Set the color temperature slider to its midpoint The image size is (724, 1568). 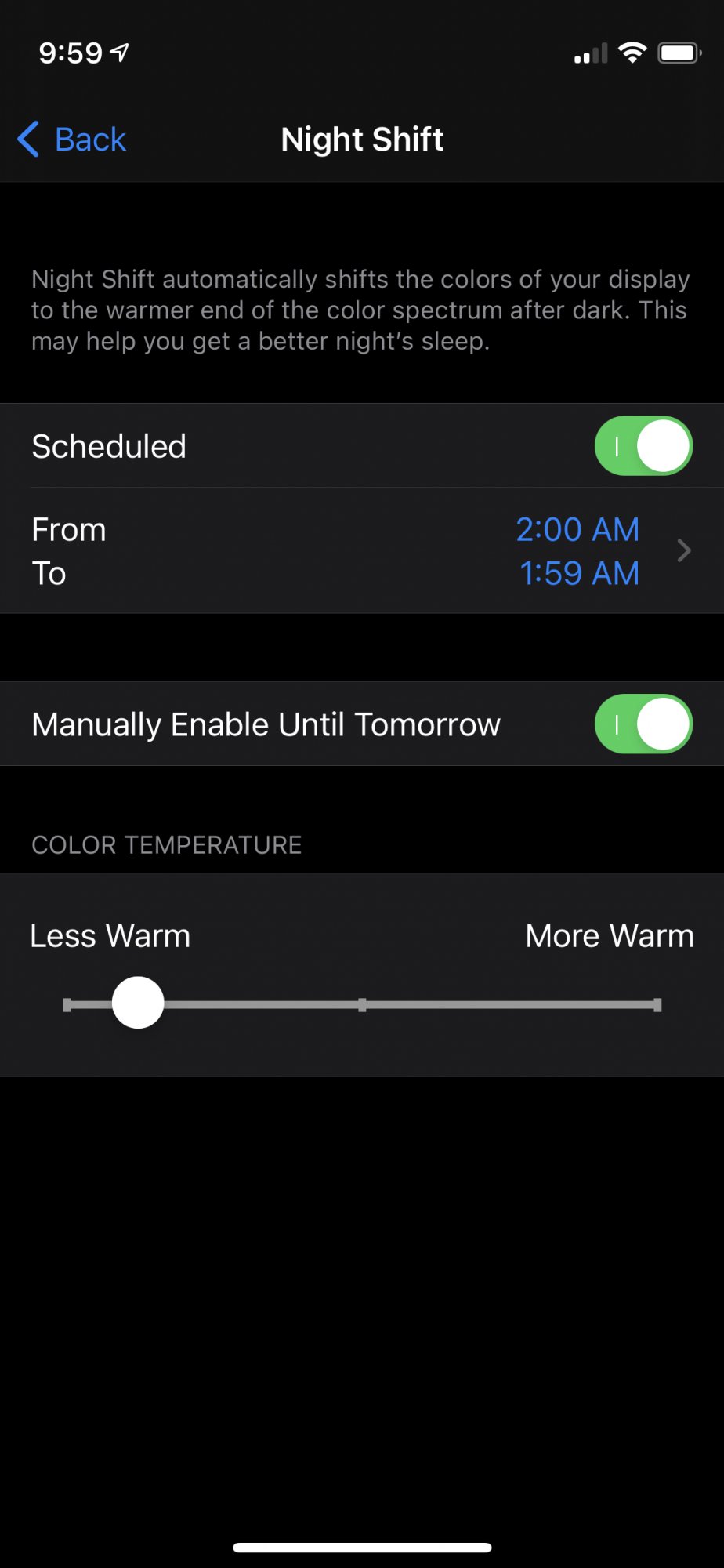coord(362,1004)
